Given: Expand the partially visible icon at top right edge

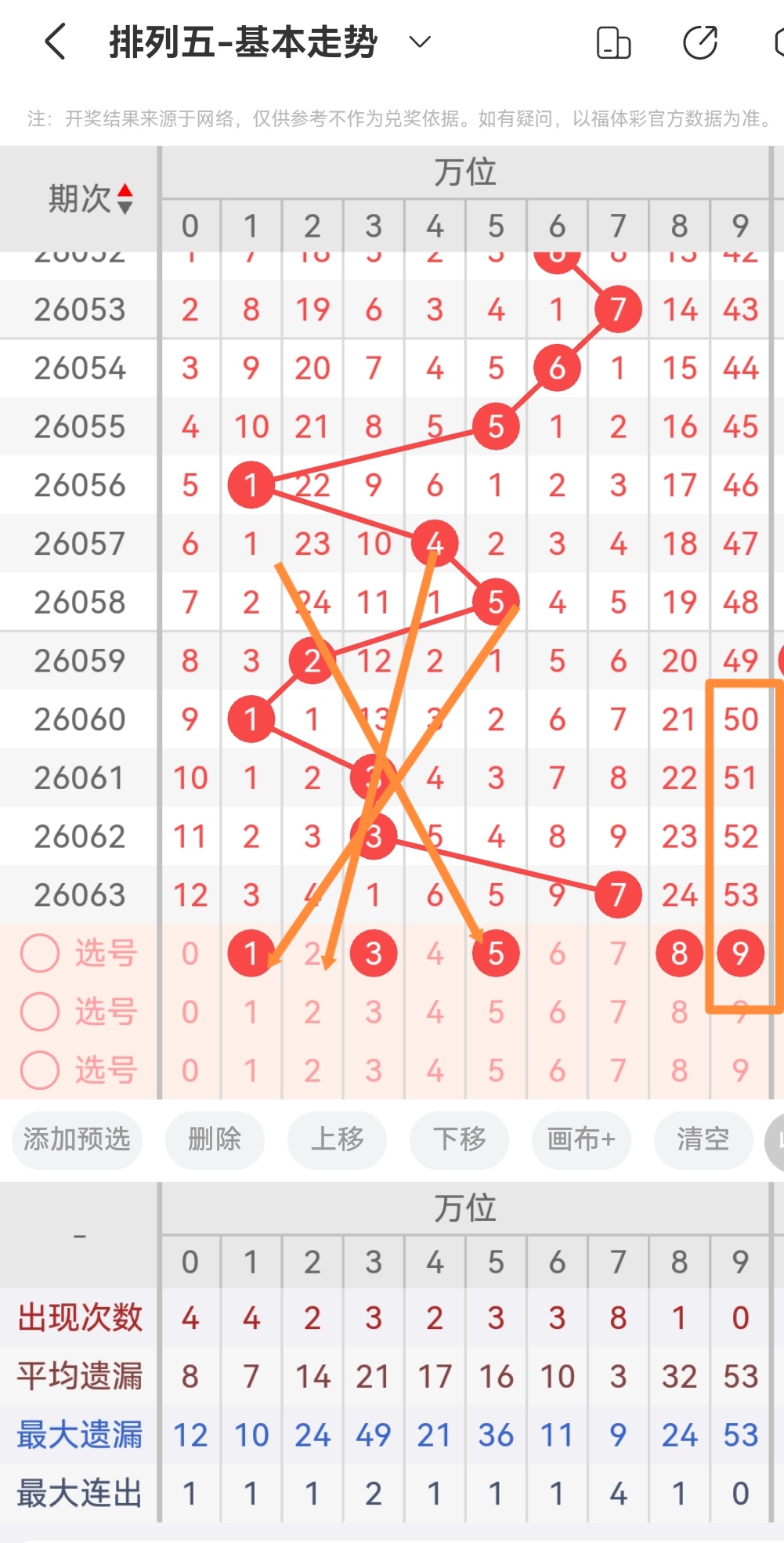Looking at the screenshot, I should 778,43.
